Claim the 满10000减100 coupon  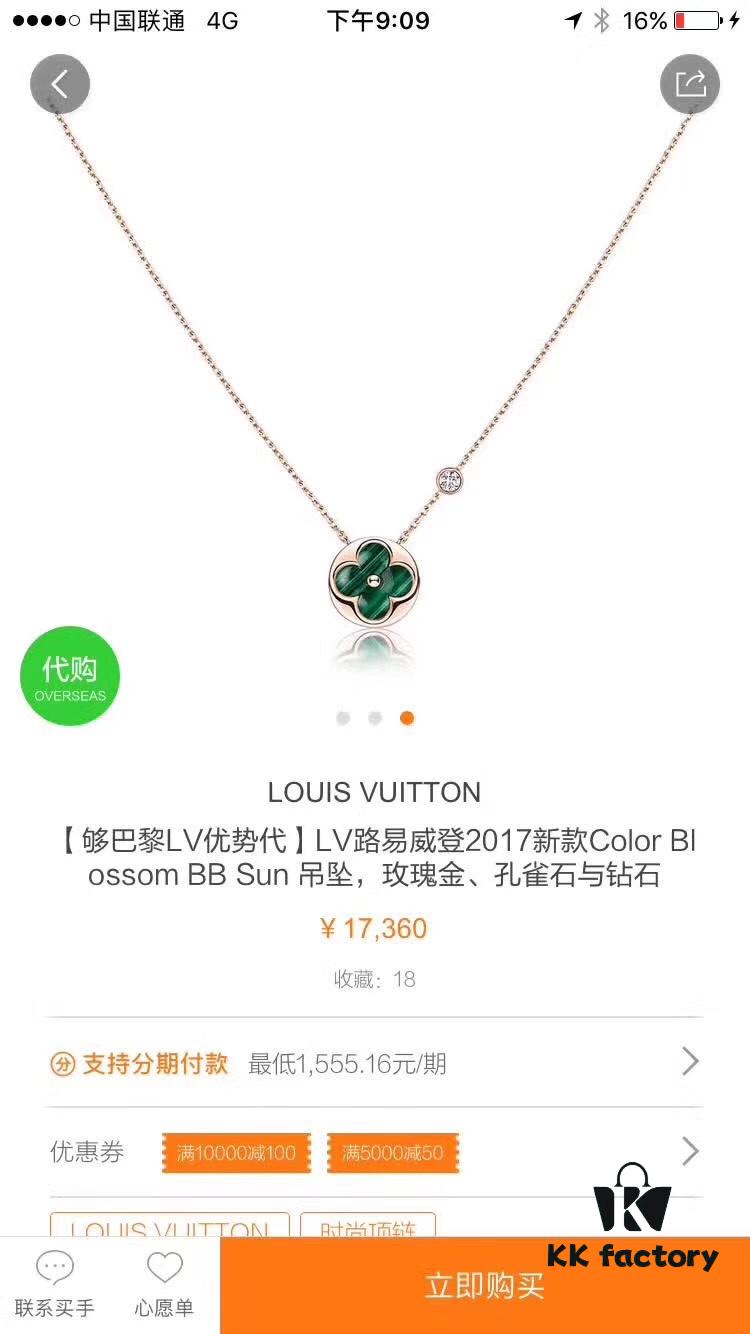(x=236, y=1152)
